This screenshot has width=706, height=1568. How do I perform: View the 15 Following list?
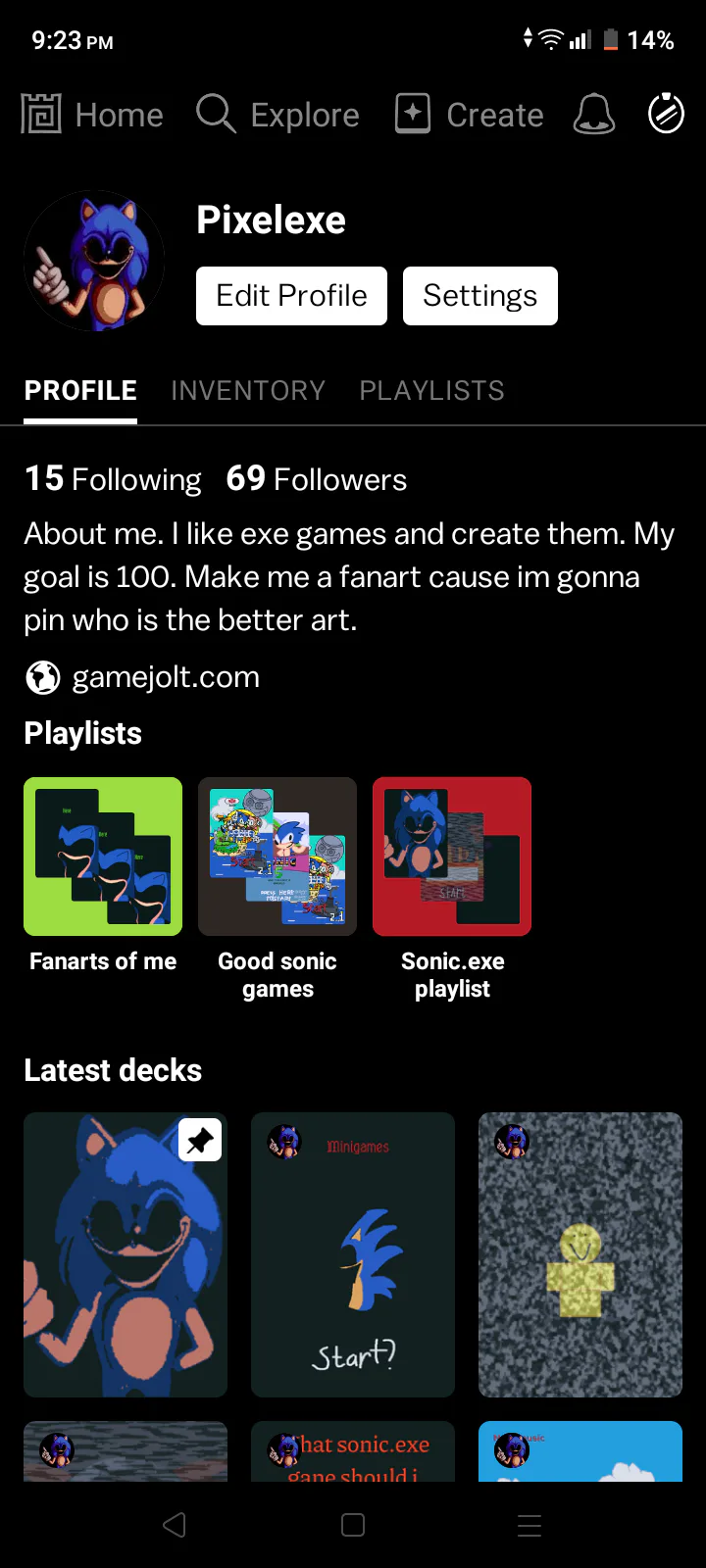[x=113, y=479]
